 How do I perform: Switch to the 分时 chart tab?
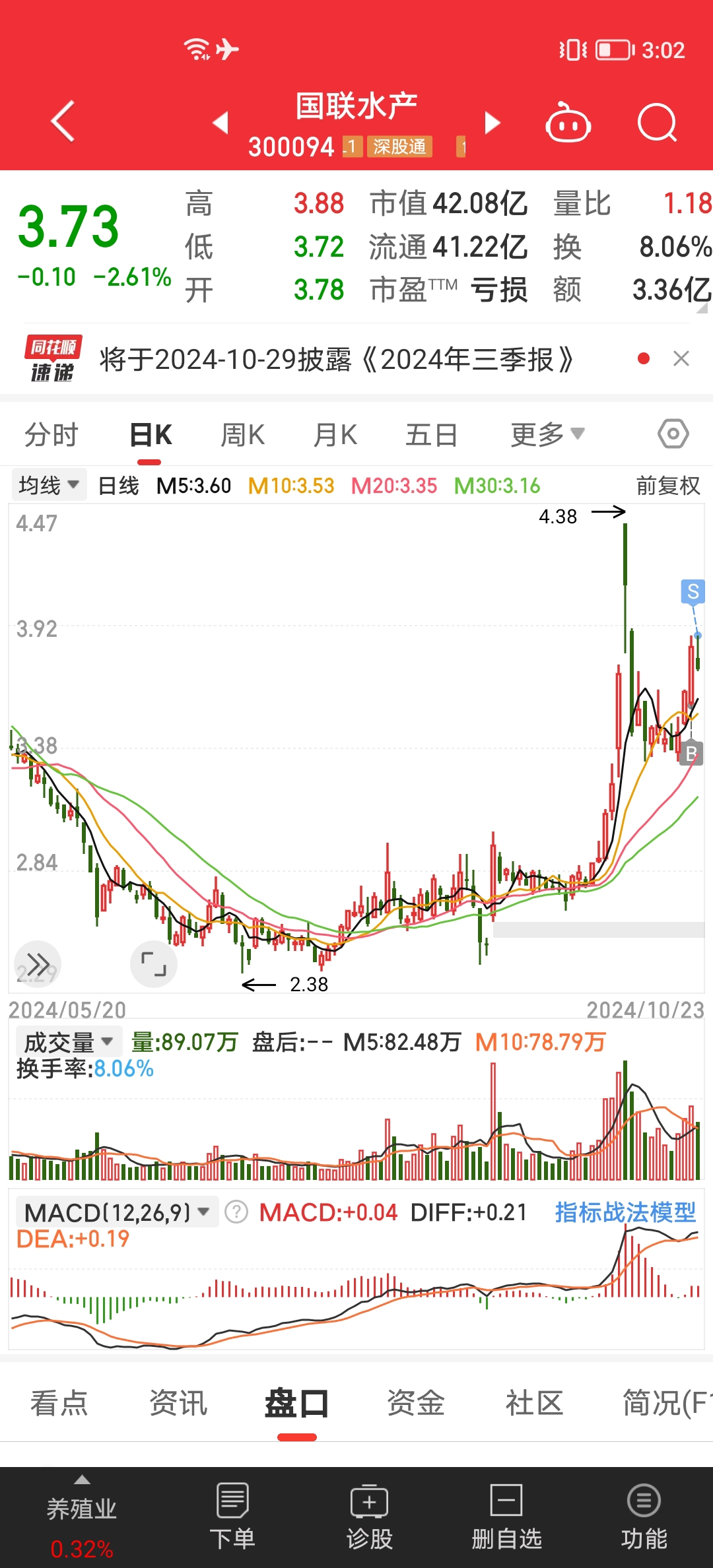(x=51, y=436)
